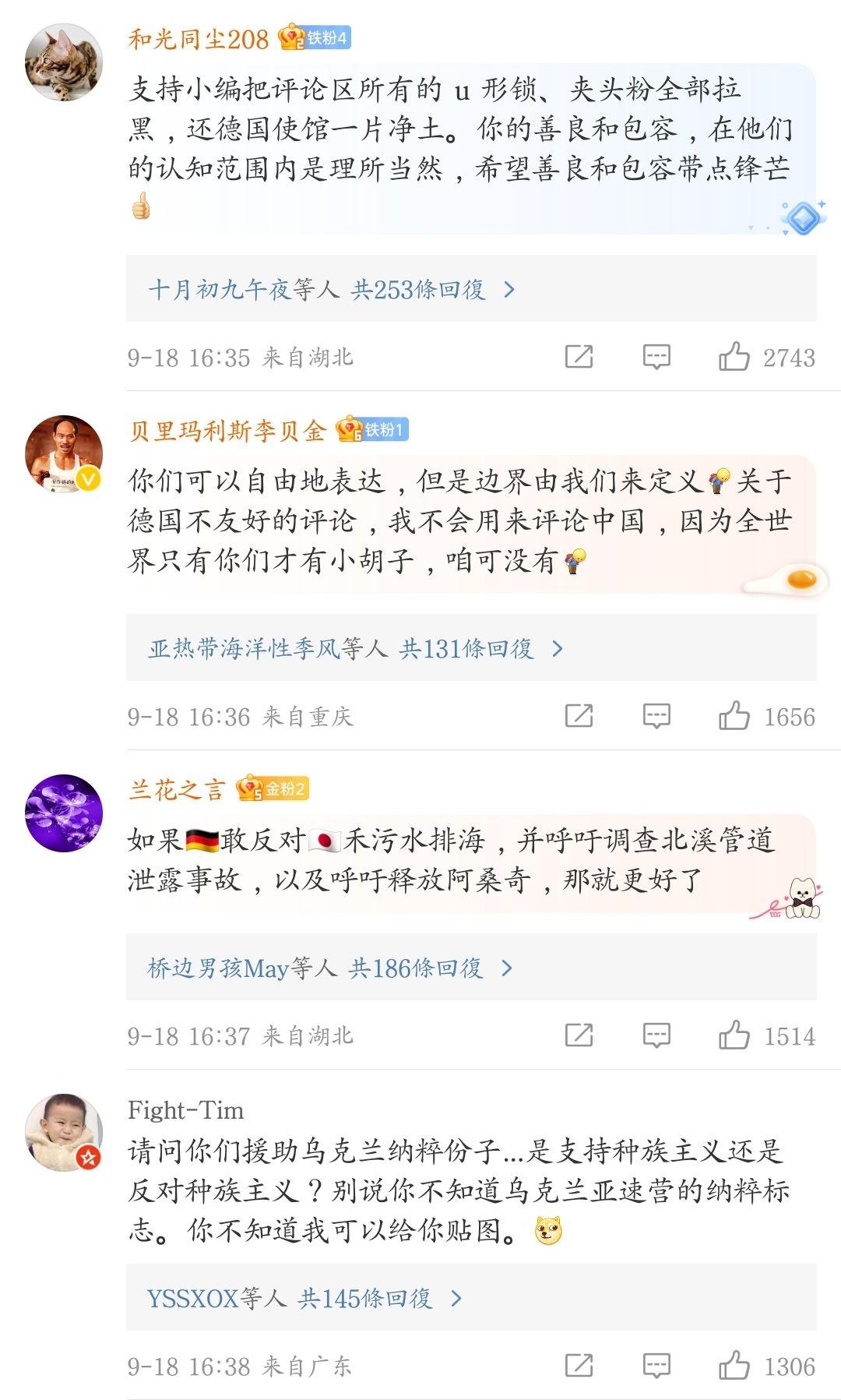Repost the comment from 和光同尘208

coord(579,358)
